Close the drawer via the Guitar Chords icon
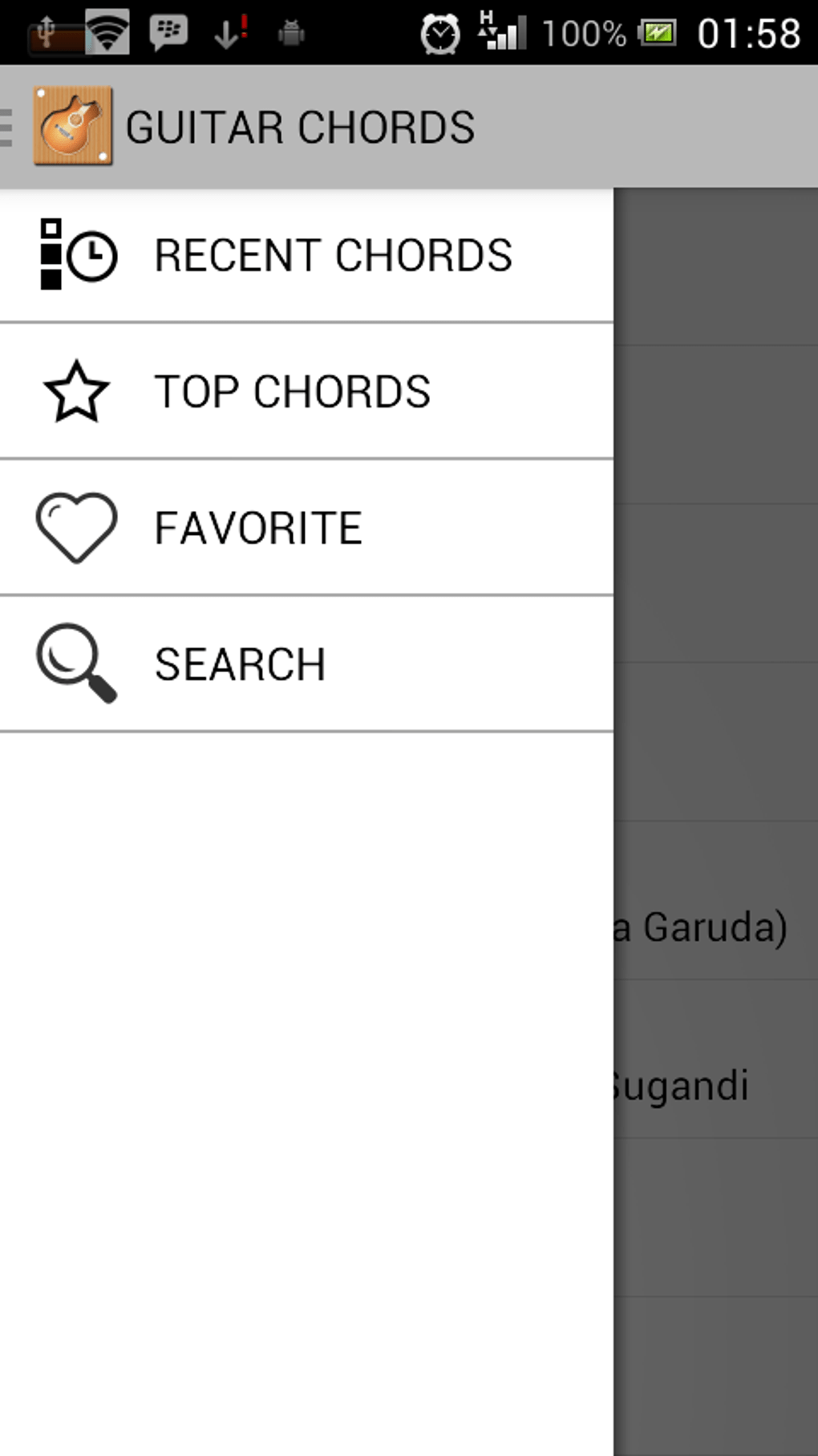This screenshot has width=818, height=1456. [x=71, y=127]
